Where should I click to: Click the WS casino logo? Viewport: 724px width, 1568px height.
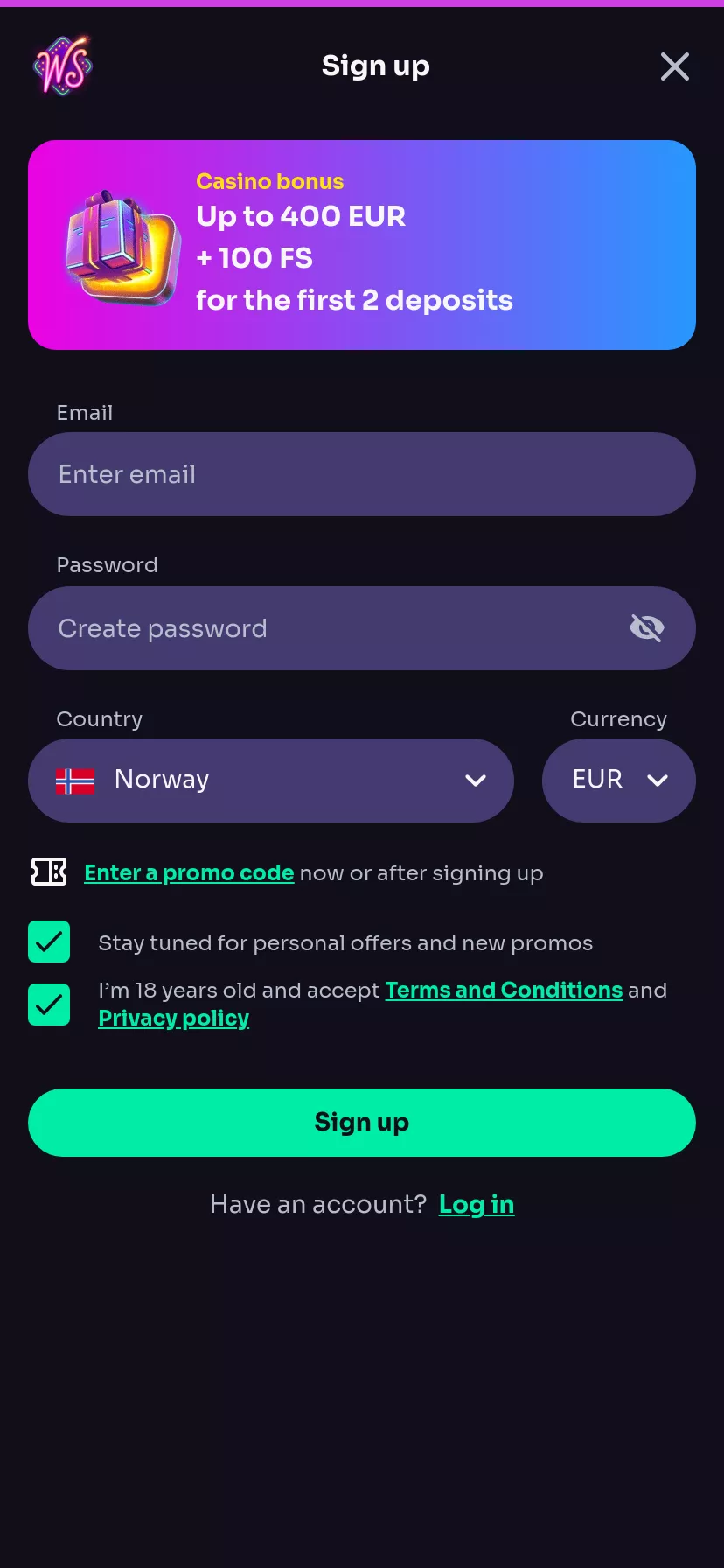[61, 65]
